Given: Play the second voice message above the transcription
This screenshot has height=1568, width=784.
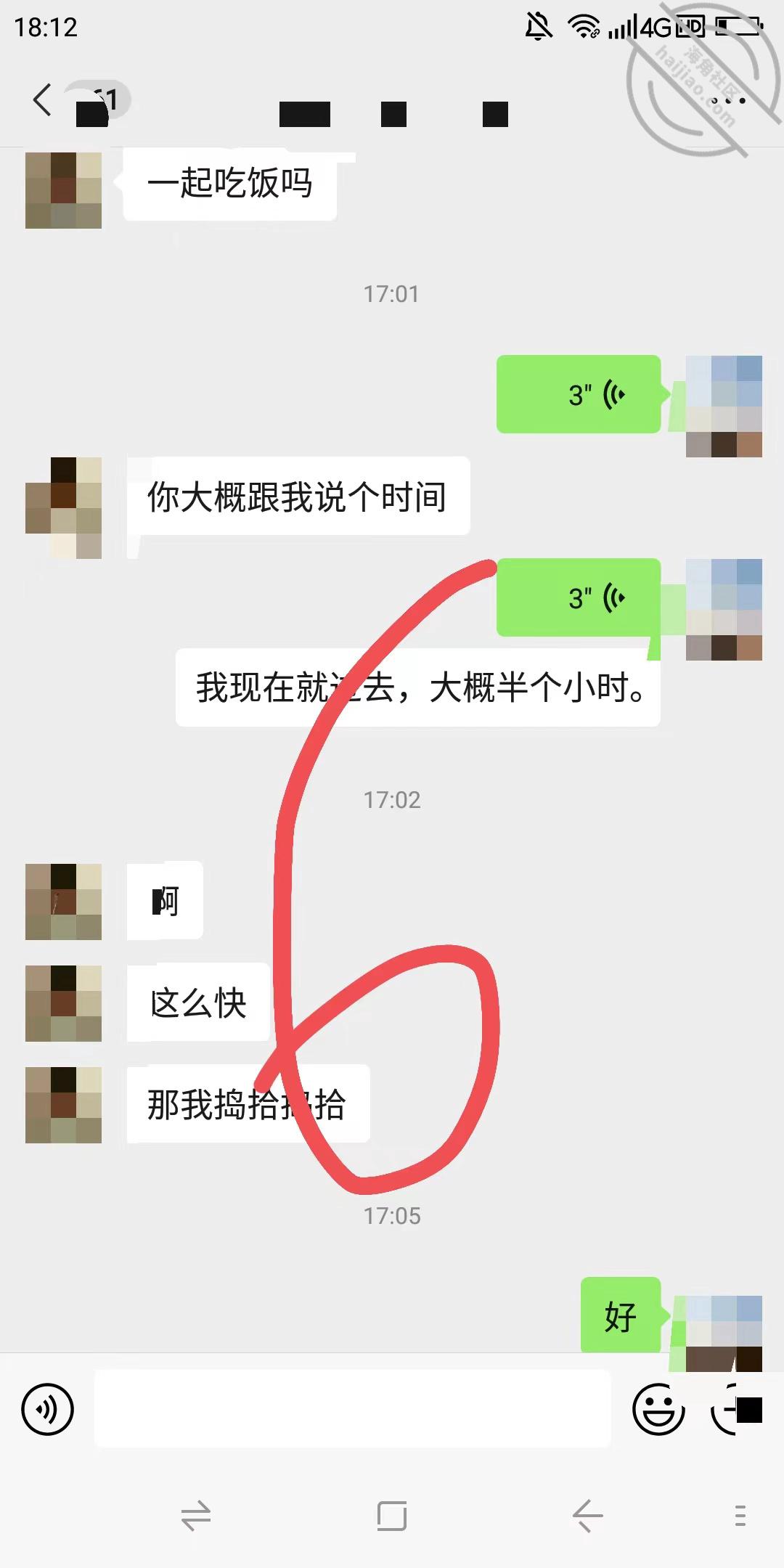Looking at the screenshot, I should click(x=579, y=597).
